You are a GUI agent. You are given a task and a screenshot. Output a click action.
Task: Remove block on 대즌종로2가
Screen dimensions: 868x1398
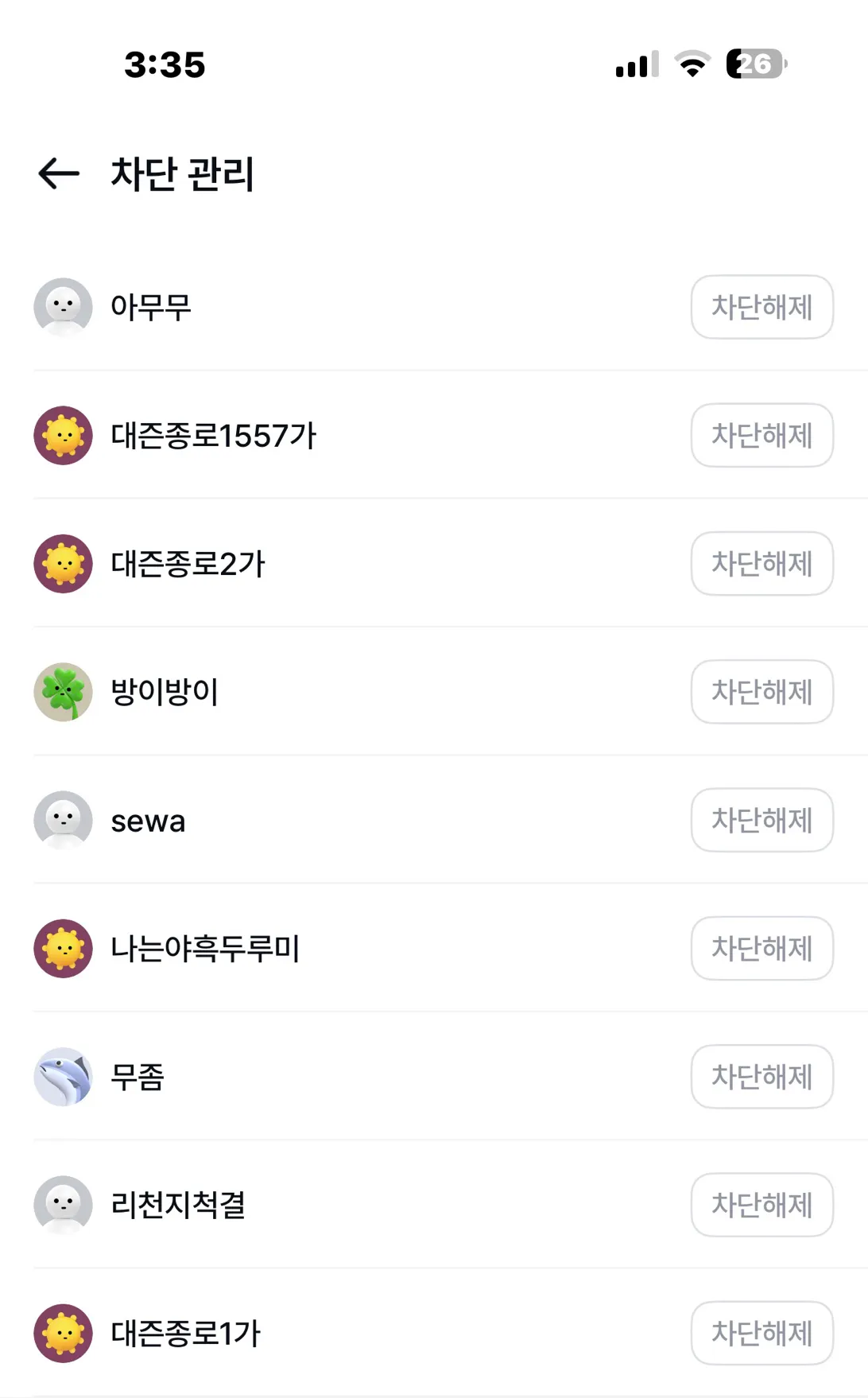761,564
